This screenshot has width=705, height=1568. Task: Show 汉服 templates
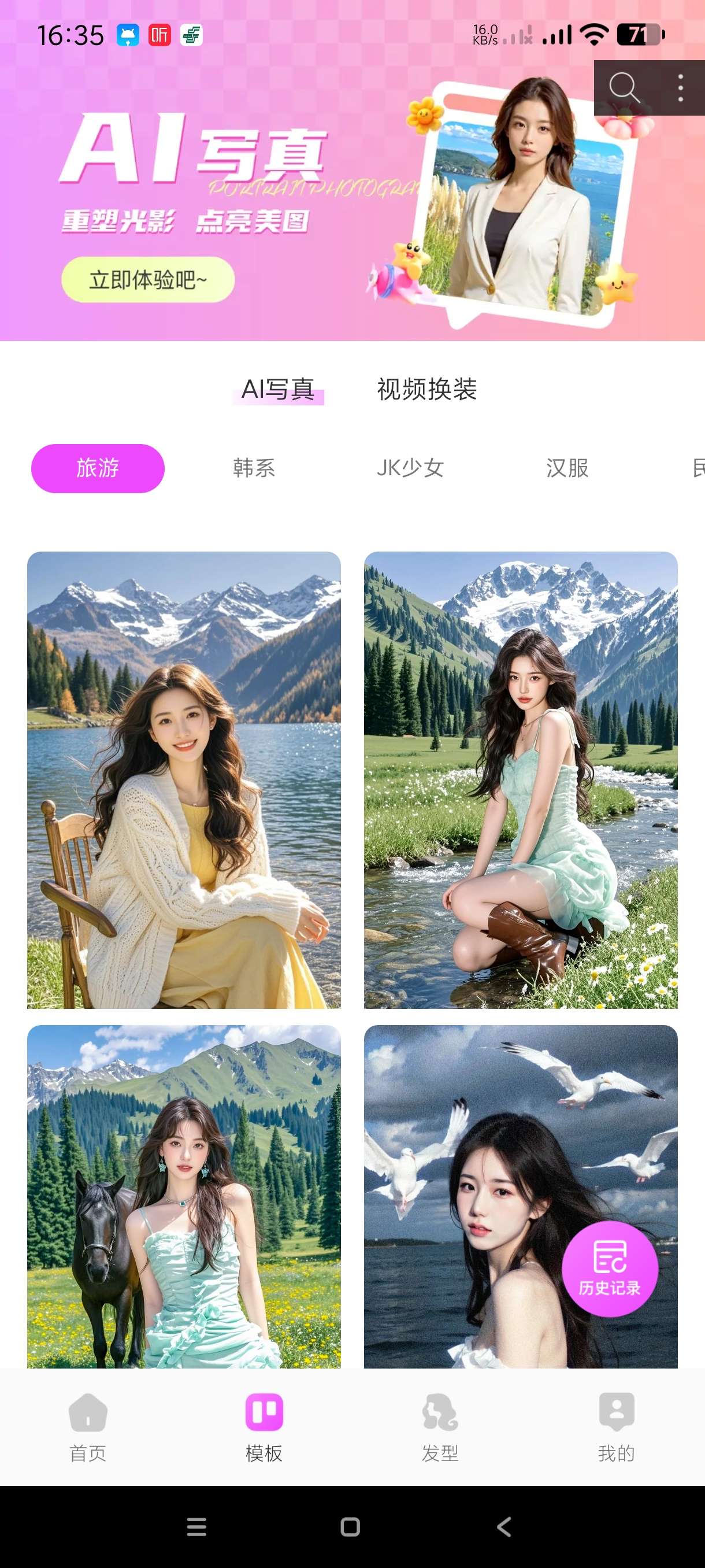pyautogui.click(x=567, y=468)
